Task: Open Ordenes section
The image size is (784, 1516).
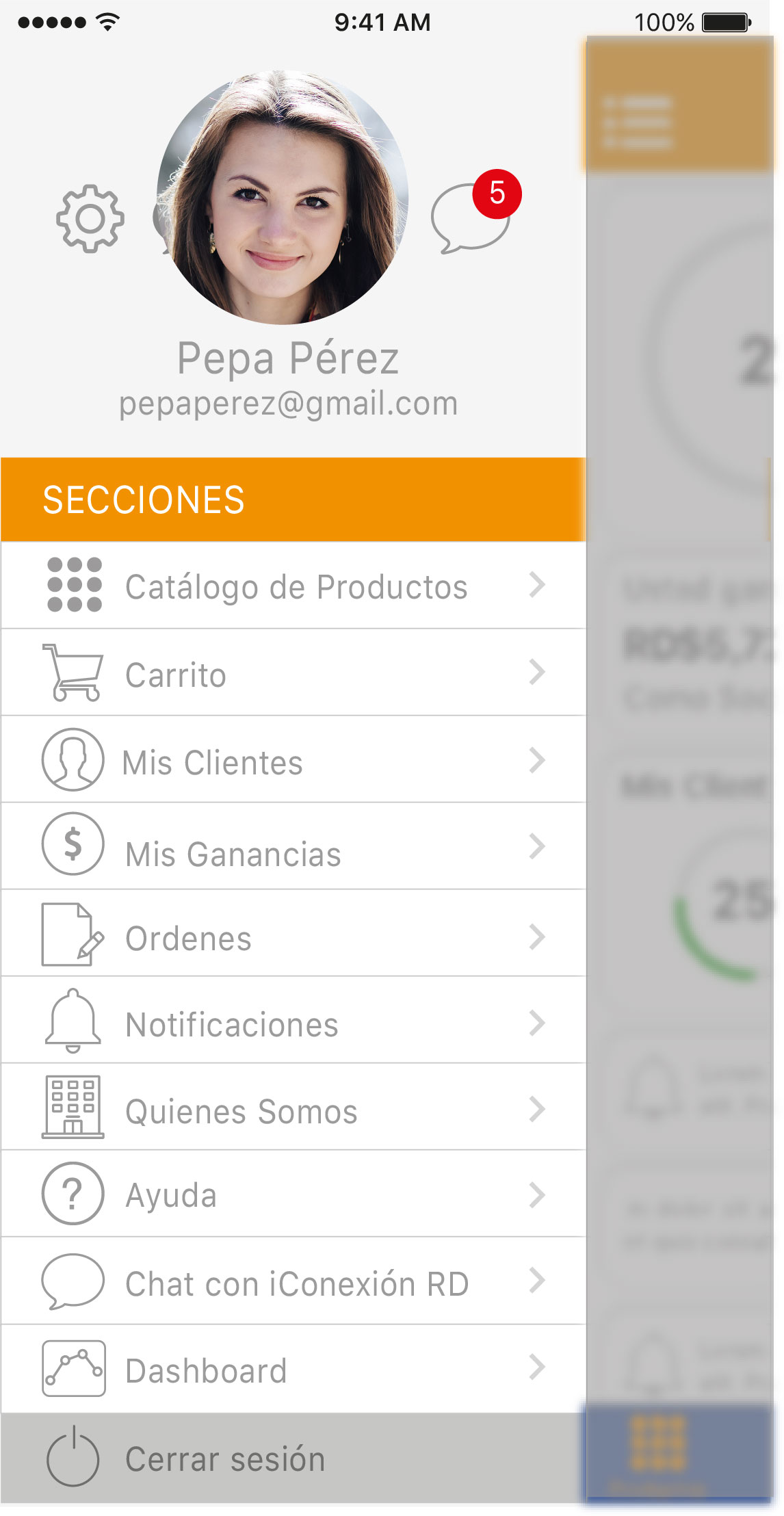Action: pyautogui.click(x=293, y=933)
